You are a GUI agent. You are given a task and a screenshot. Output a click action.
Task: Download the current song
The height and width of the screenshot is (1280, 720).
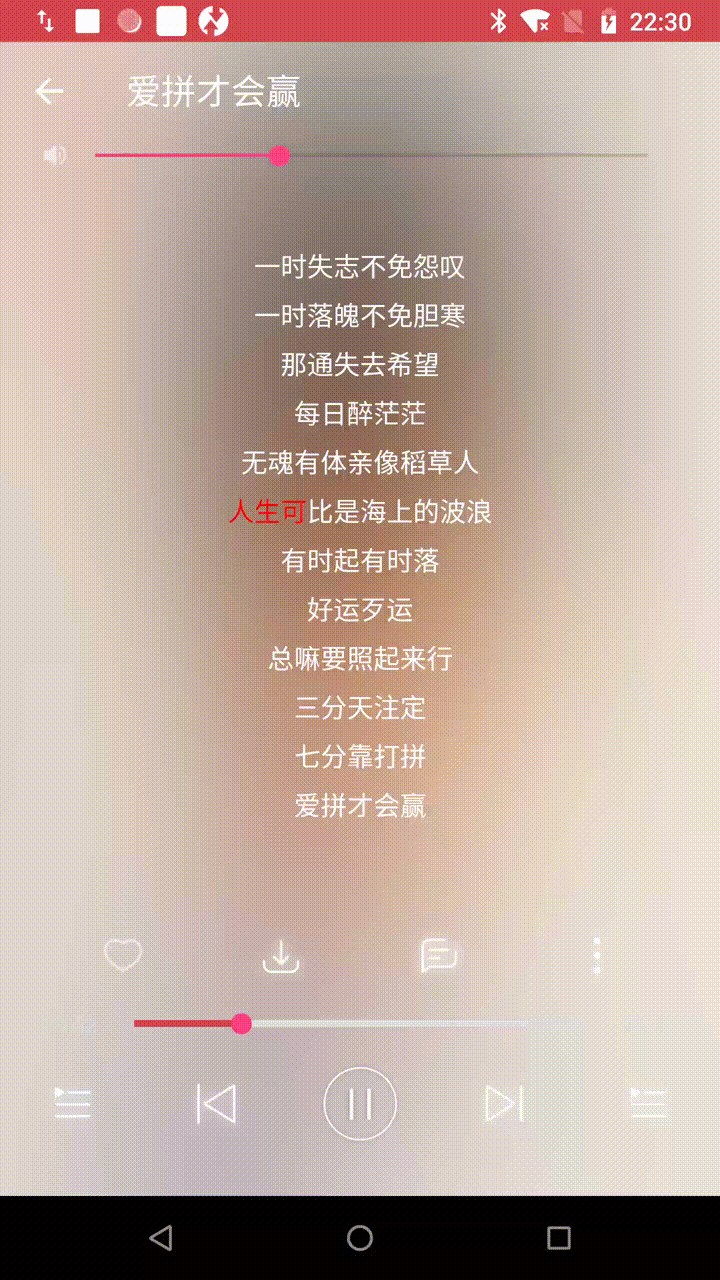pos(281,956)
